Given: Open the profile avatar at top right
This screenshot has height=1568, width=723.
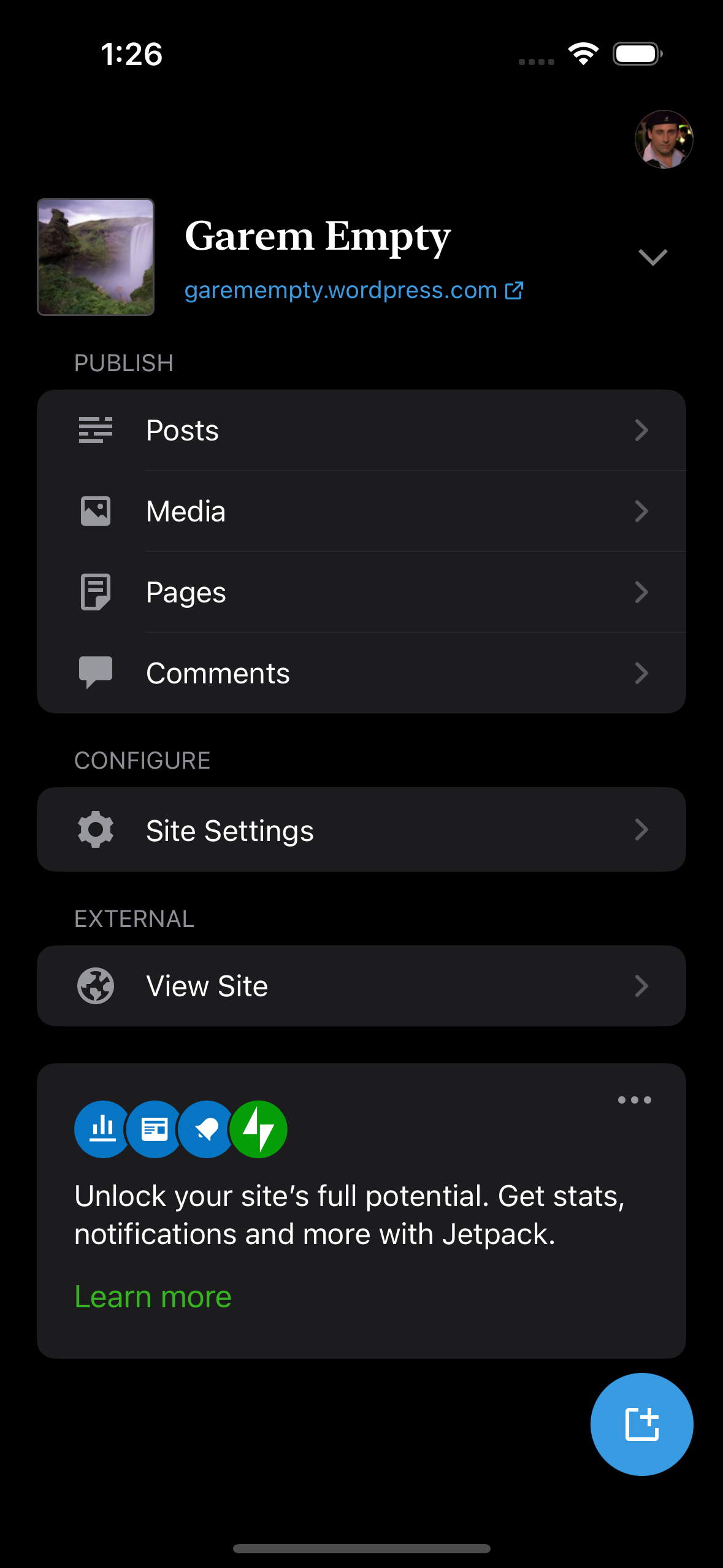Looking at the screenshot, I should pos(664,139).
